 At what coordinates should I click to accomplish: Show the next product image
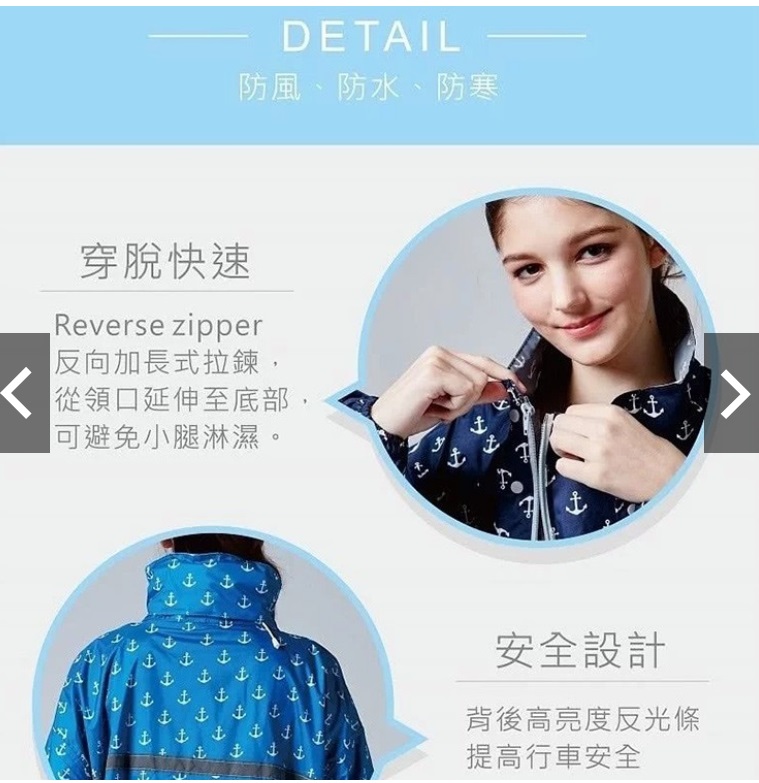click(733, 393)
